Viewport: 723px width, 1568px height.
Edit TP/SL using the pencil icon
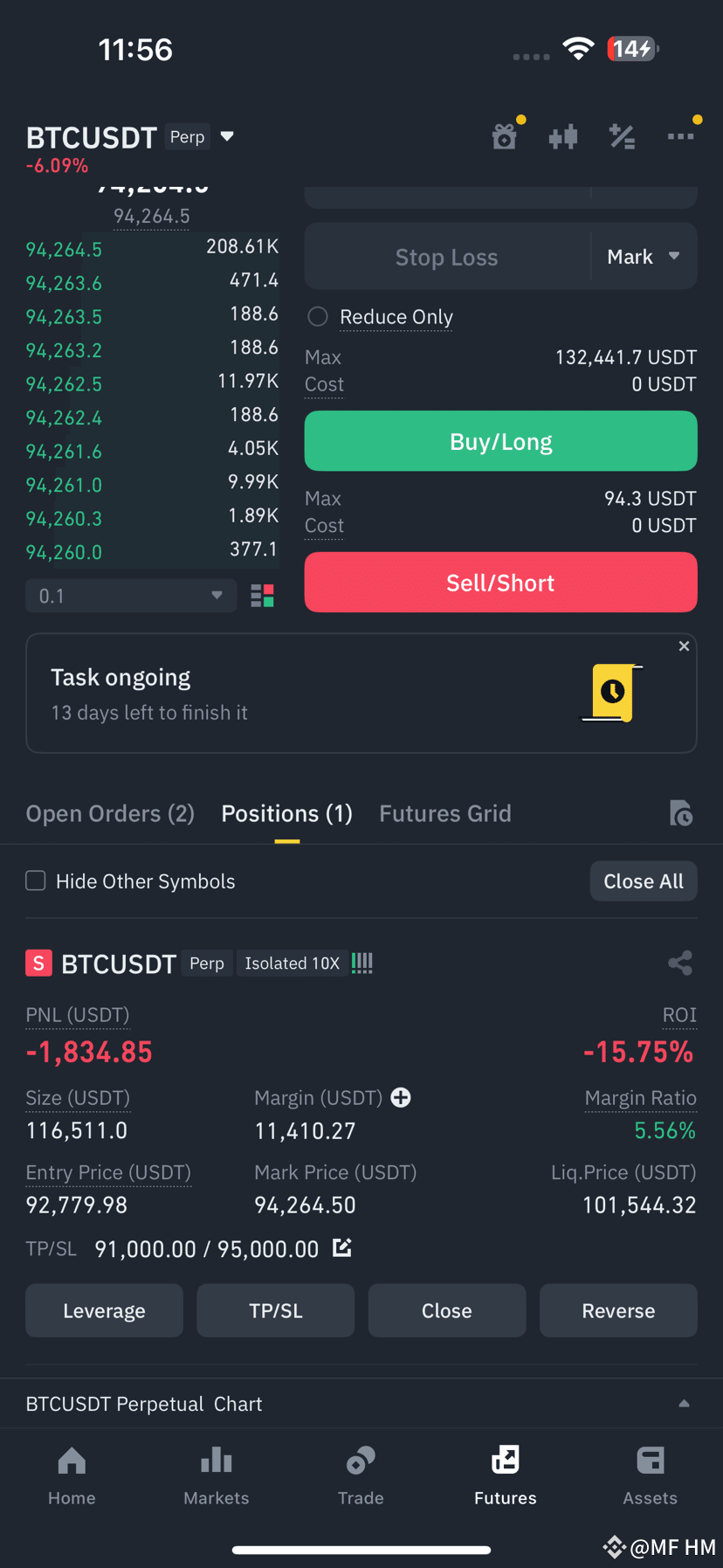(x=341, y=1248)
